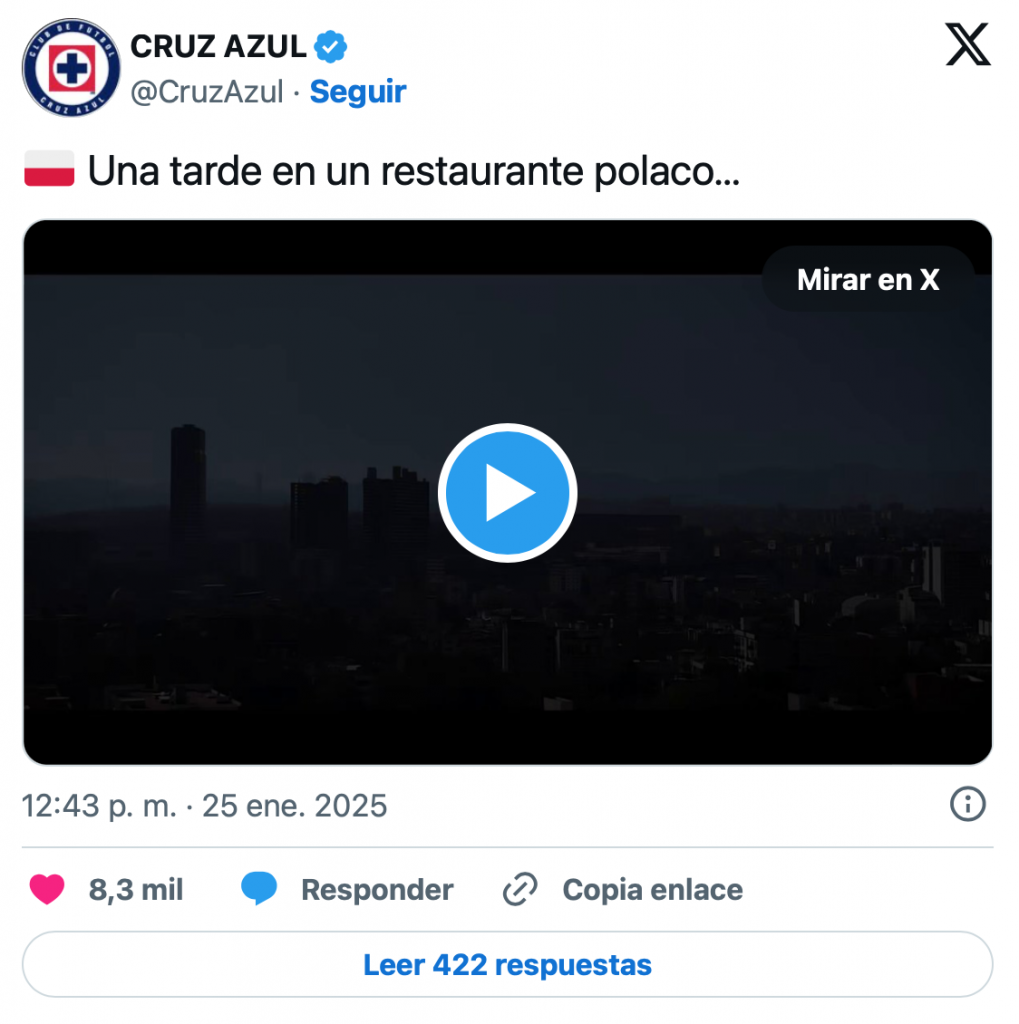
Task: Play the Cruz Azul video
Action: click(x=508, y=492)
